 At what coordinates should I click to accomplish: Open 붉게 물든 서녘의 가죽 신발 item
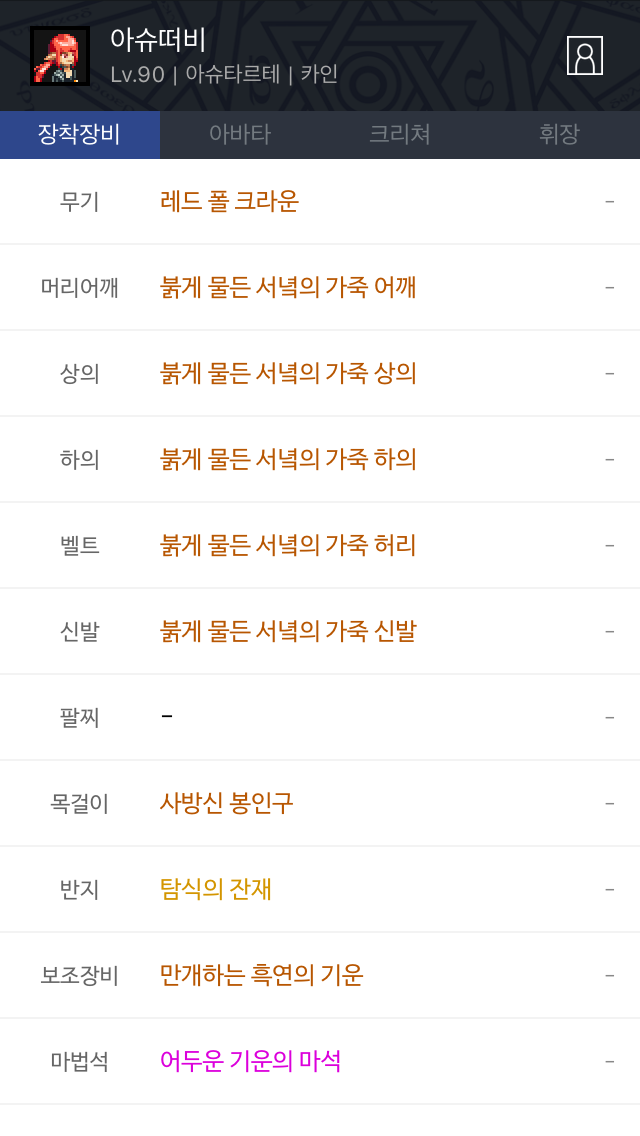point(288,632)
